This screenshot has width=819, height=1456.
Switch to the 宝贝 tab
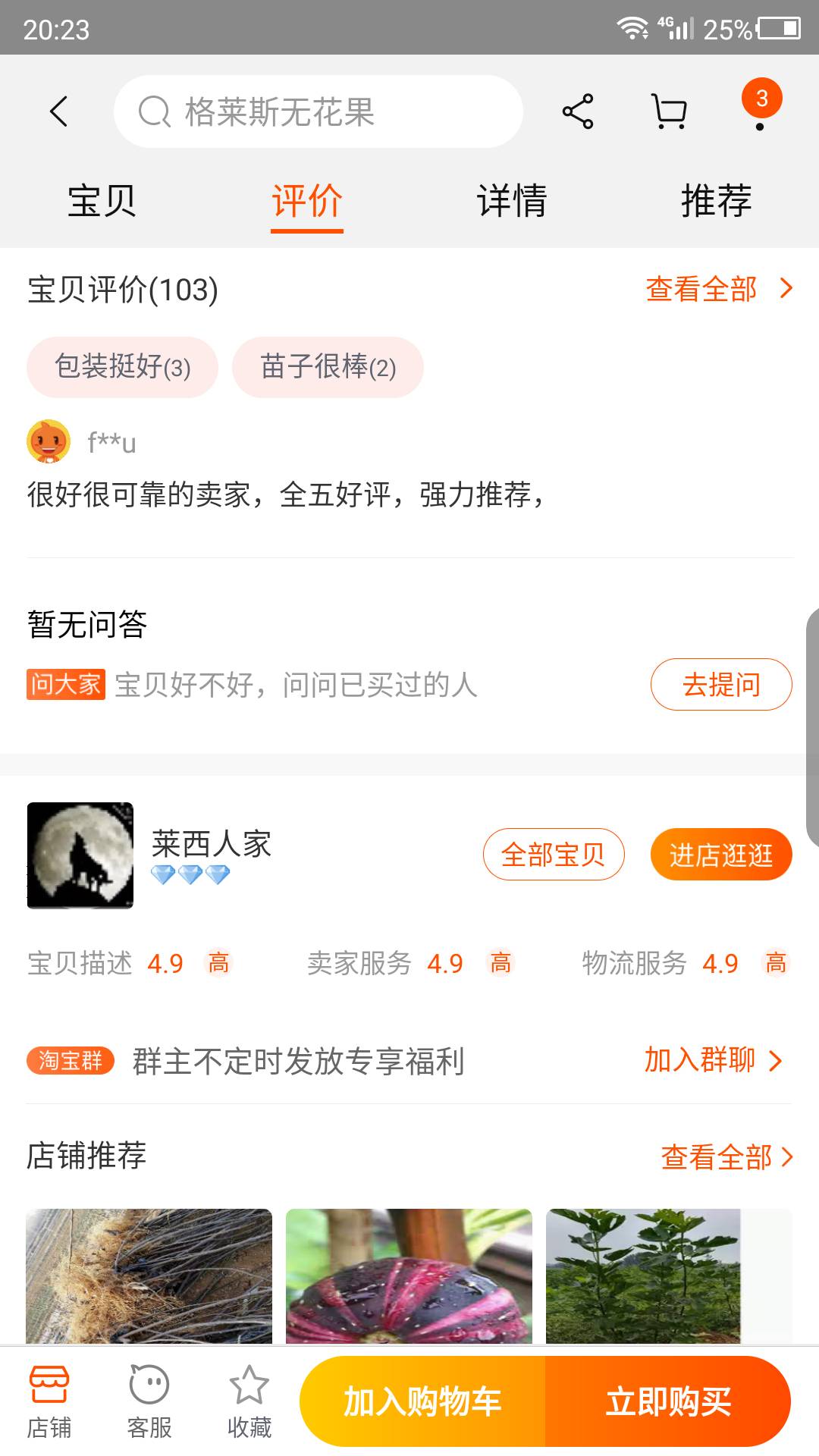[x=102, y=201]
